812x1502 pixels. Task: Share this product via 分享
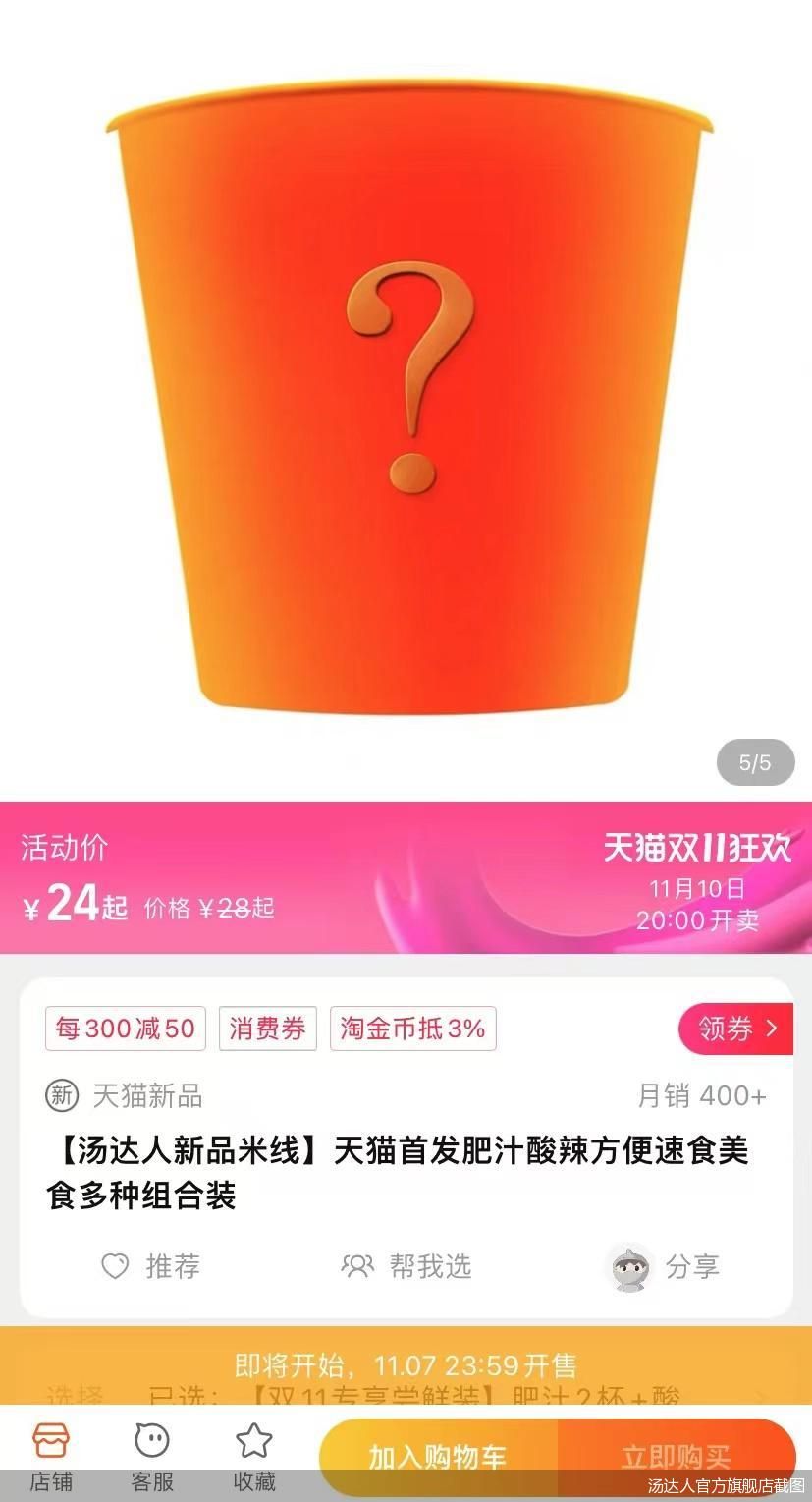666,1266
